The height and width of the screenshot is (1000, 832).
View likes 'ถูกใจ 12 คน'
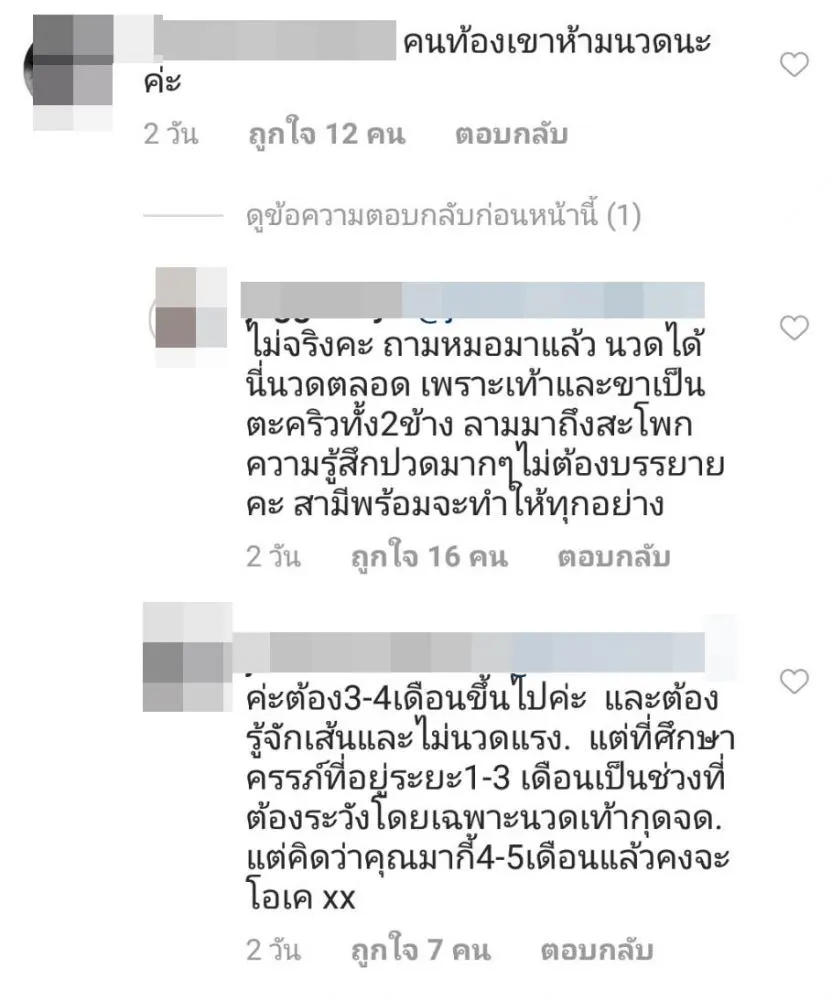(x=326, y=134)
